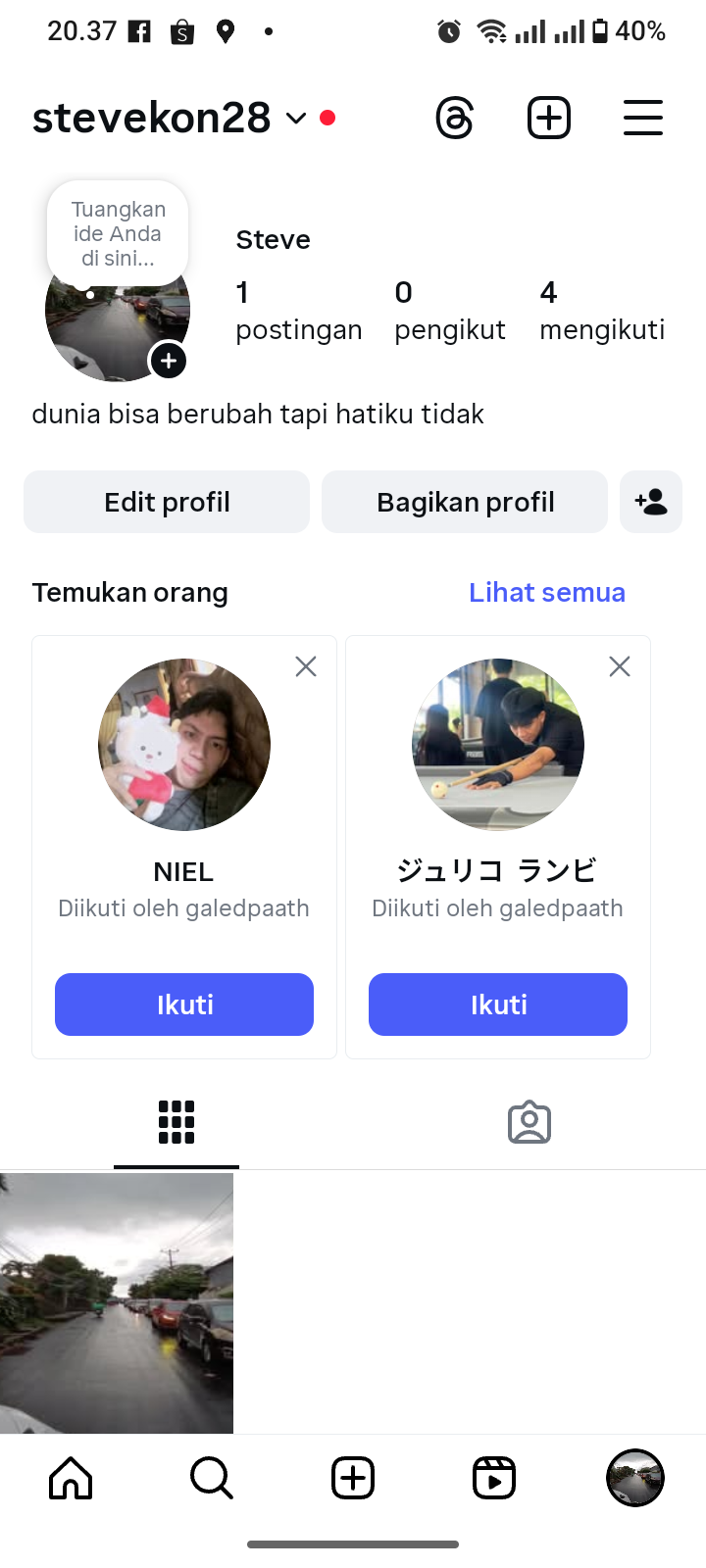Image resolution: width=706 pixels, height=1568 pixels.
Task: Open the Search tab
Action: (x=212, y=1478)
